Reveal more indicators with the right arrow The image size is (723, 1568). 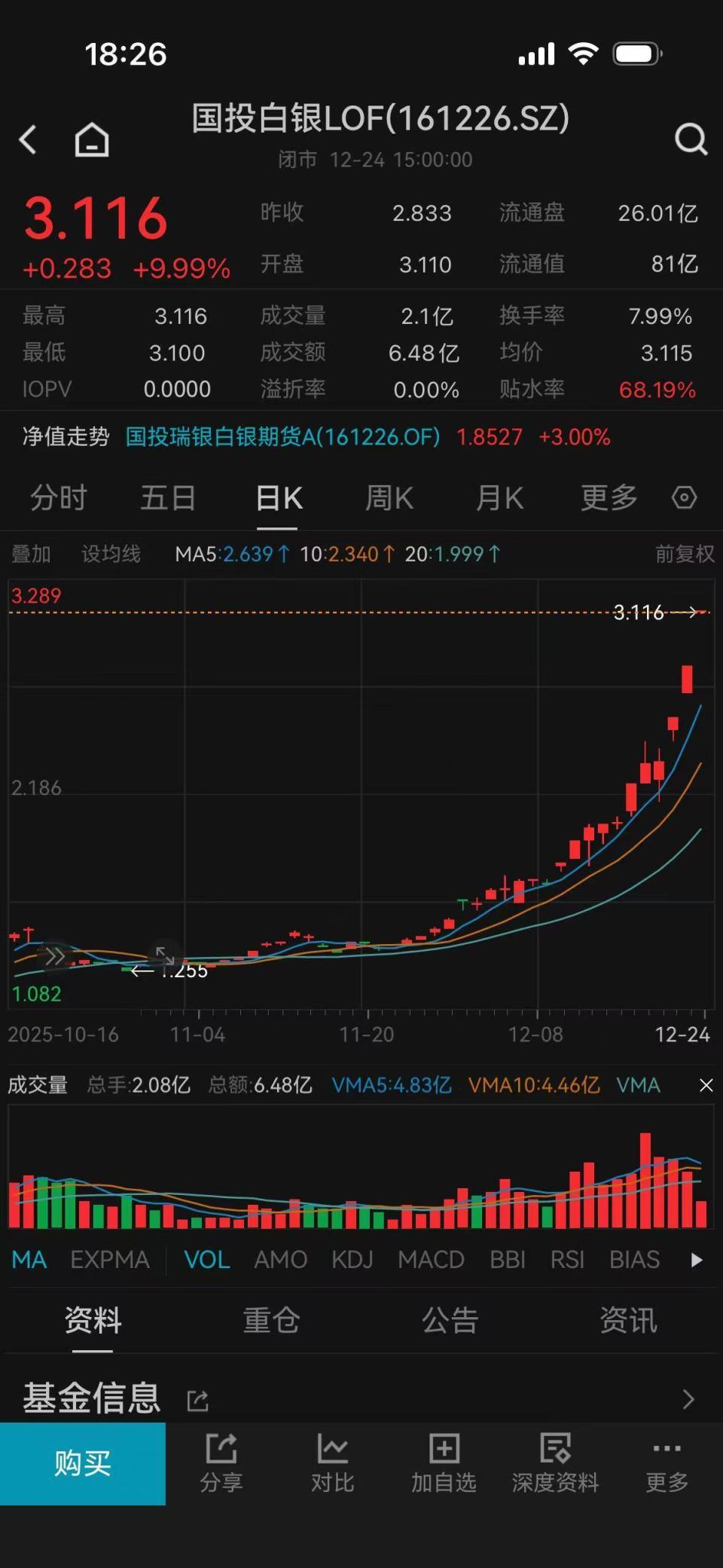point(694,1259)
